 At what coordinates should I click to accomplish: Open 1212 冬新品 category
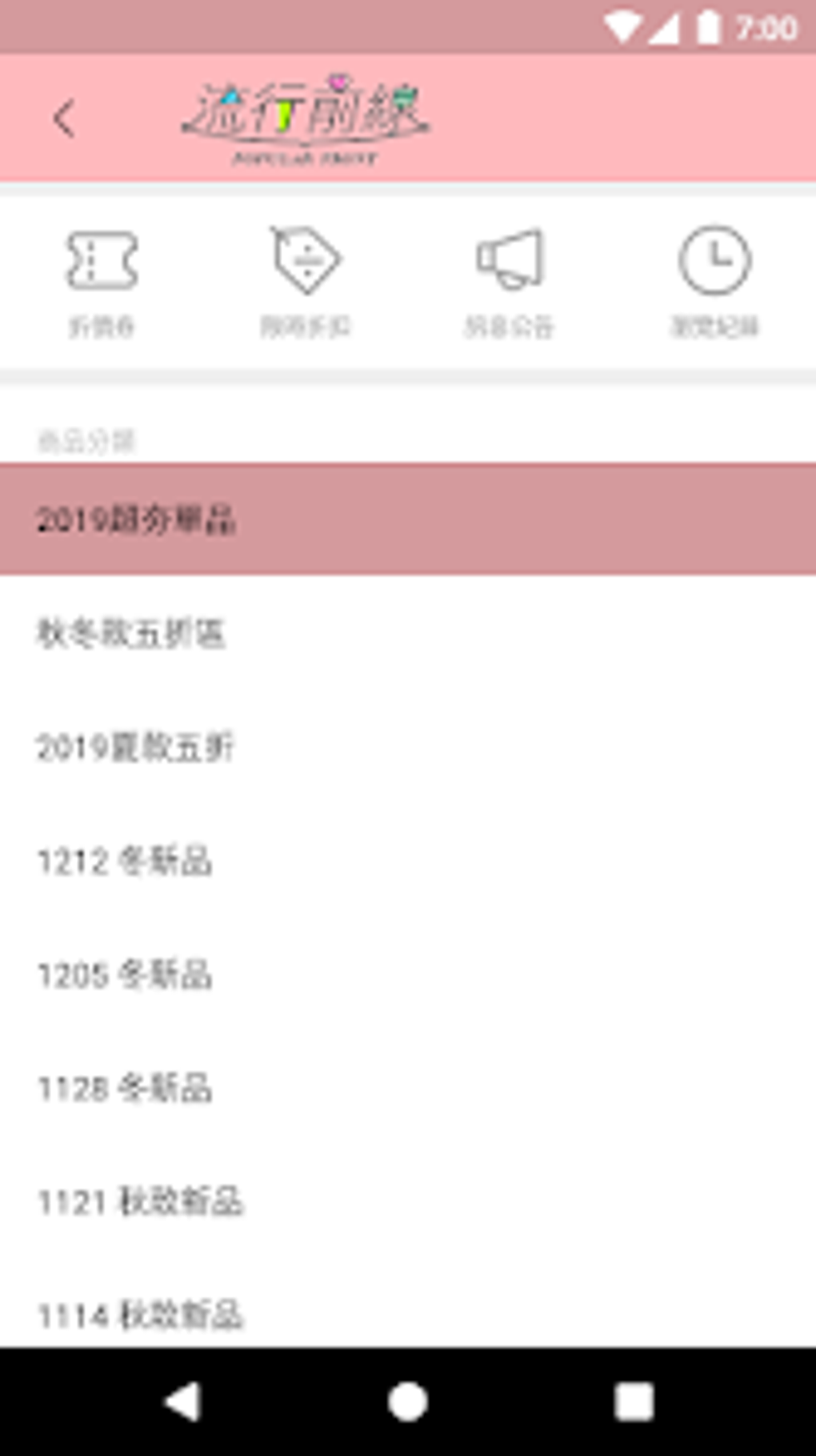pyautogui.click(x=408, y=860)
